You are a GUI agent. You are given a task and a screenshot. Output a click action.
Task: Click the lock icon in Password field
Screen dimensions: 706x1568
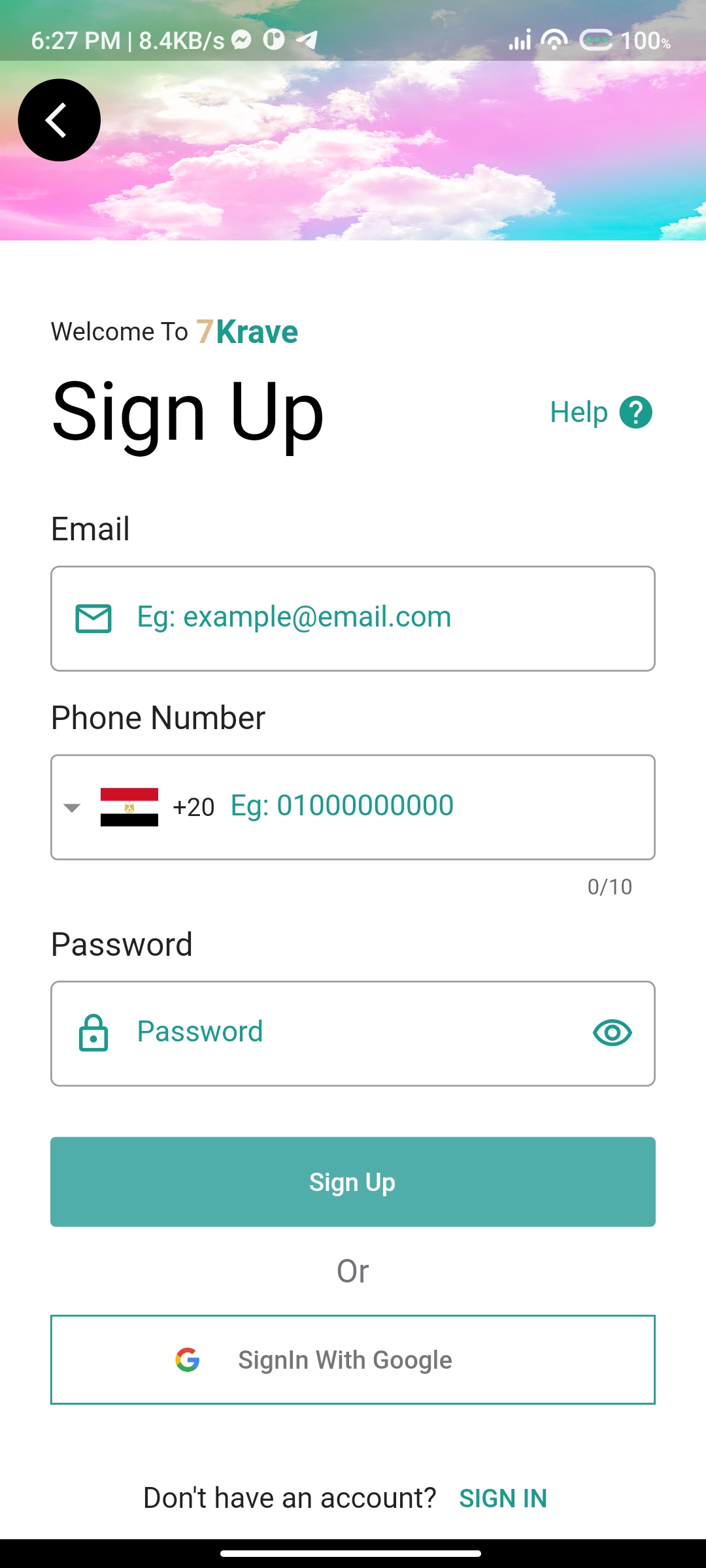pyautogui.click(x=93, y=1032)
